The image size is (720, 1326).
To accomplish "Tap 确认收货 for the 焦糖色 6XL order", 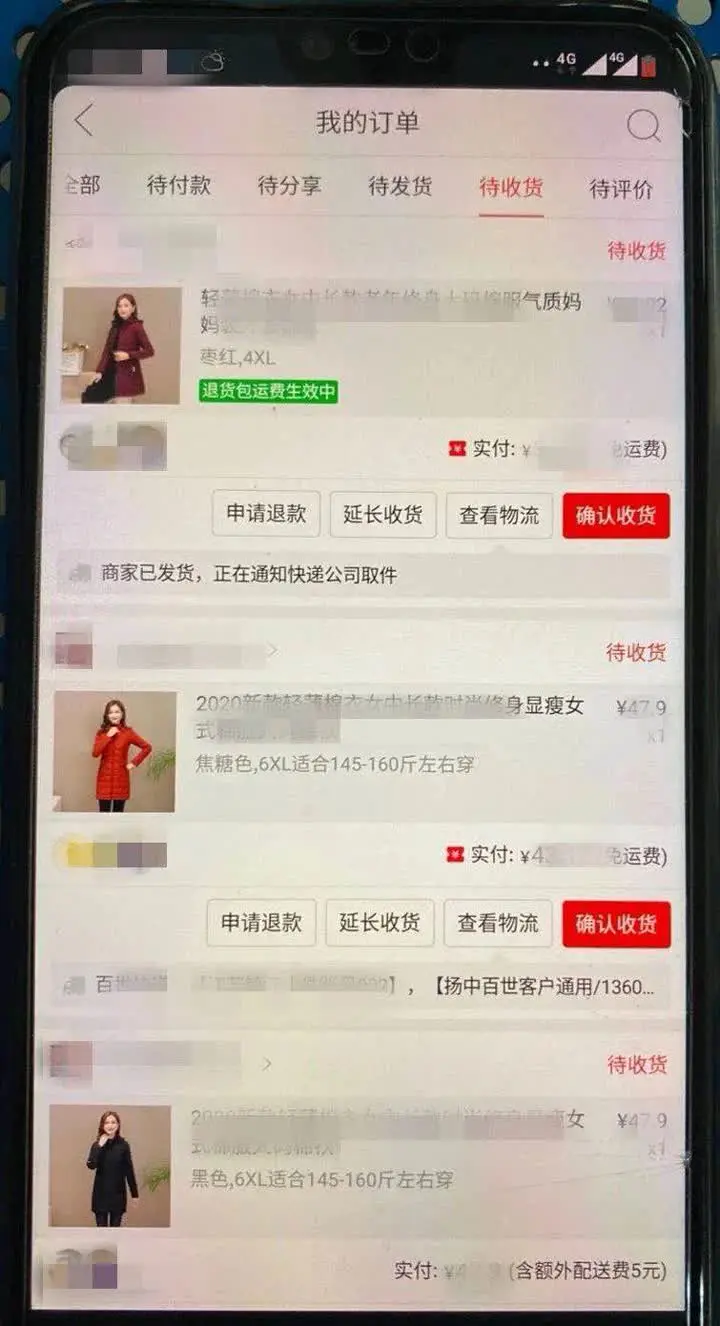I will point(615,924).
